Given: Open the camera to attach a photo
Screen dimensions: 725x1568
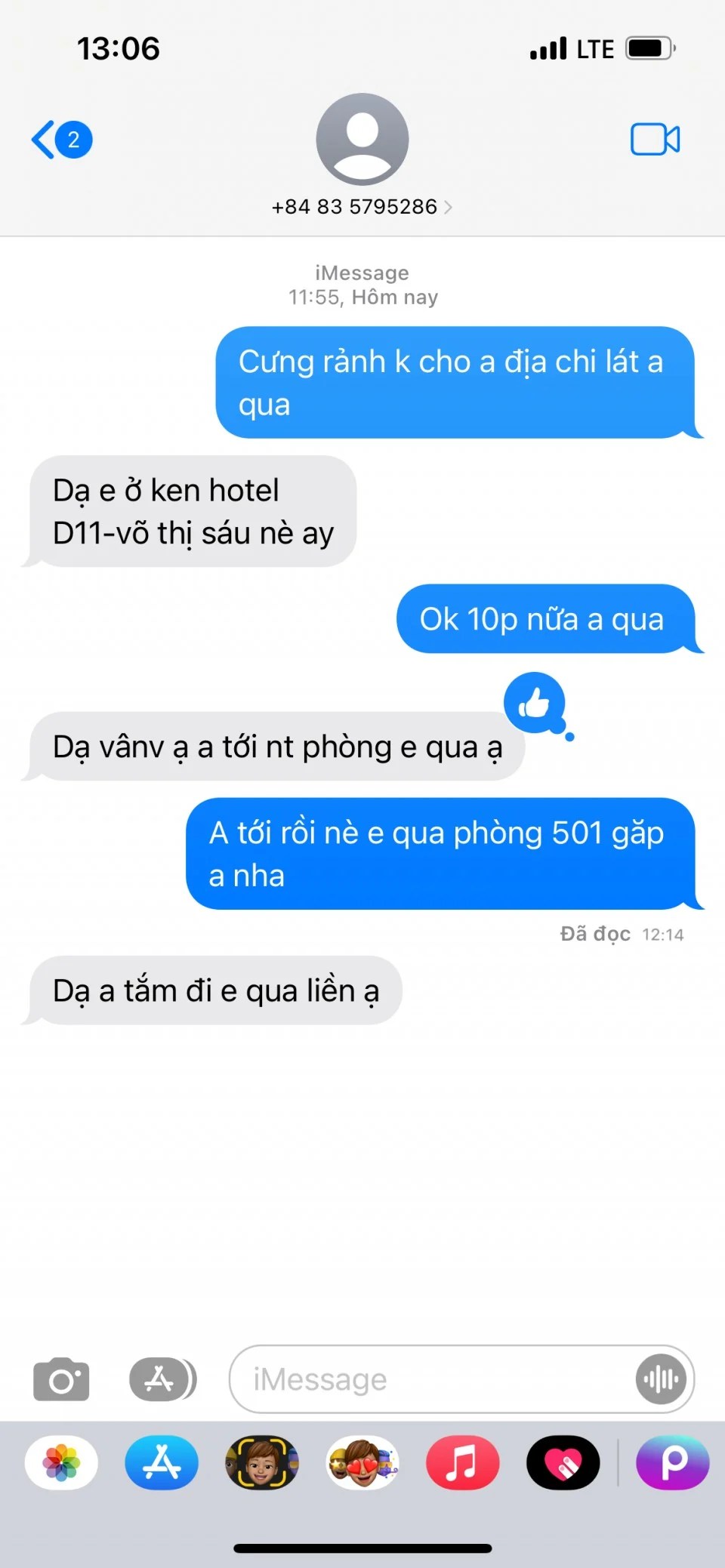Looking at the screenshot, I should point(61,1379).
